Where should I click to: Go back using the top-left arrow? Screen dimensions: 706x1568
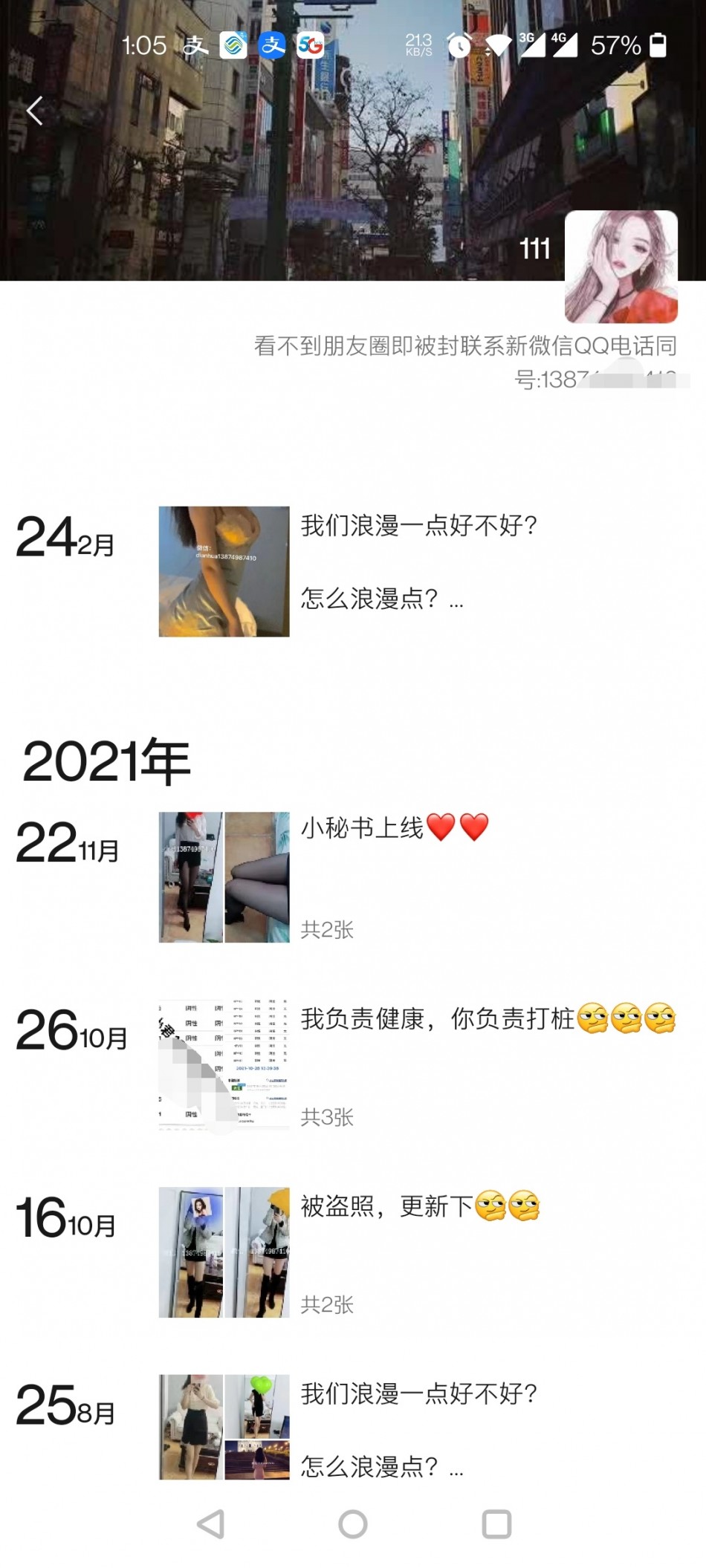click(34, 111)
